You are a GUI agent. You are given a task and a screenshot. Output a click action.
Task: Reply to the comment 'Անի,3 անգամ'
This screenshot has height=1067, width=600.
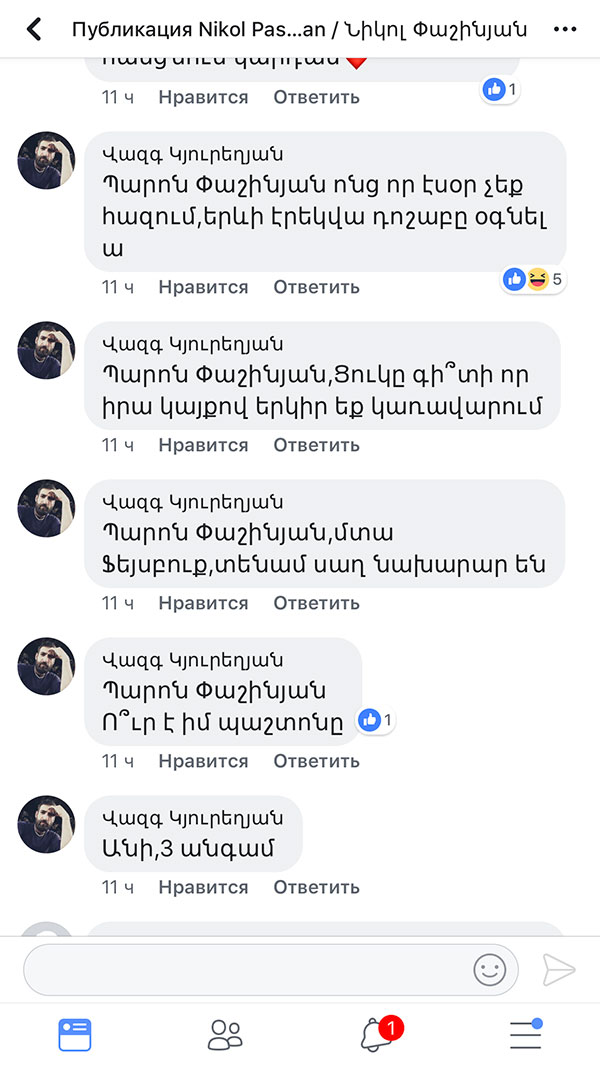click(316, 887)
